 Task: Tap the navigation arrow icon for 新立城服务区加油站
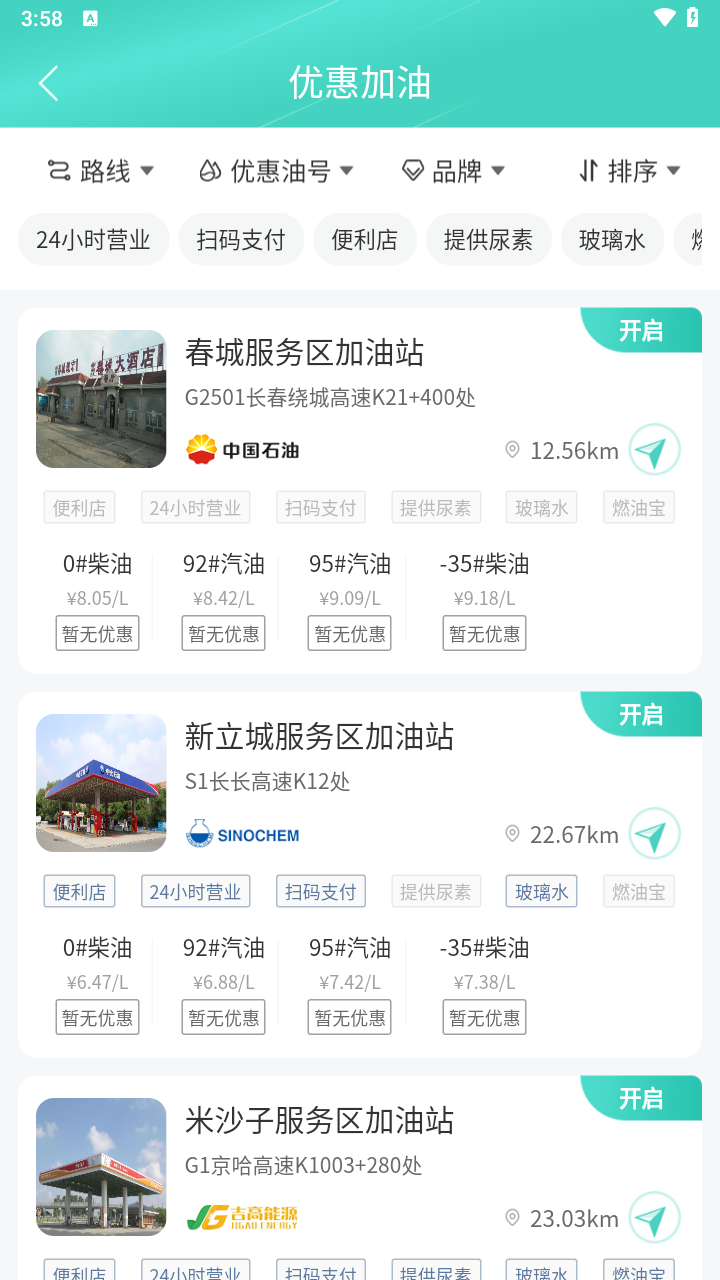click(654, 833)
